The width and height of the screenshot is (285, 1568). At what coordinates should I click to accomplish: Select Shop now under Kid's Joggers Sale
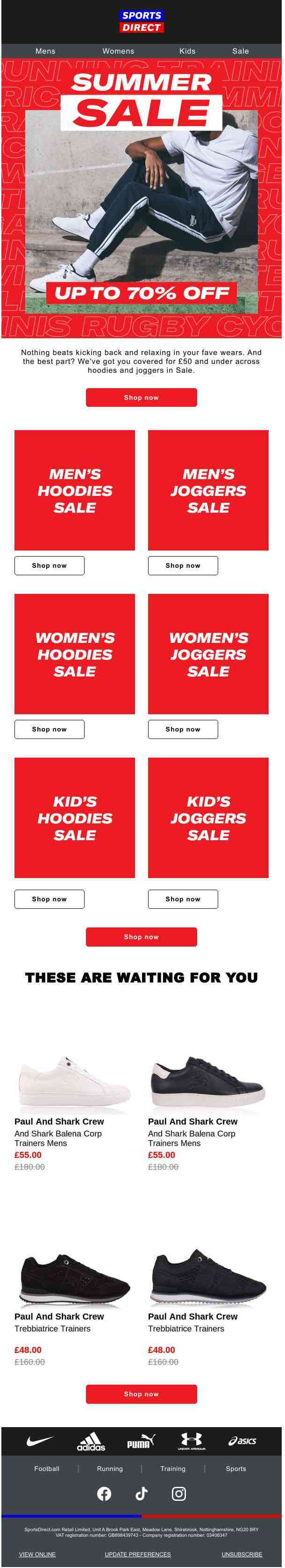(x=183, y=899)
